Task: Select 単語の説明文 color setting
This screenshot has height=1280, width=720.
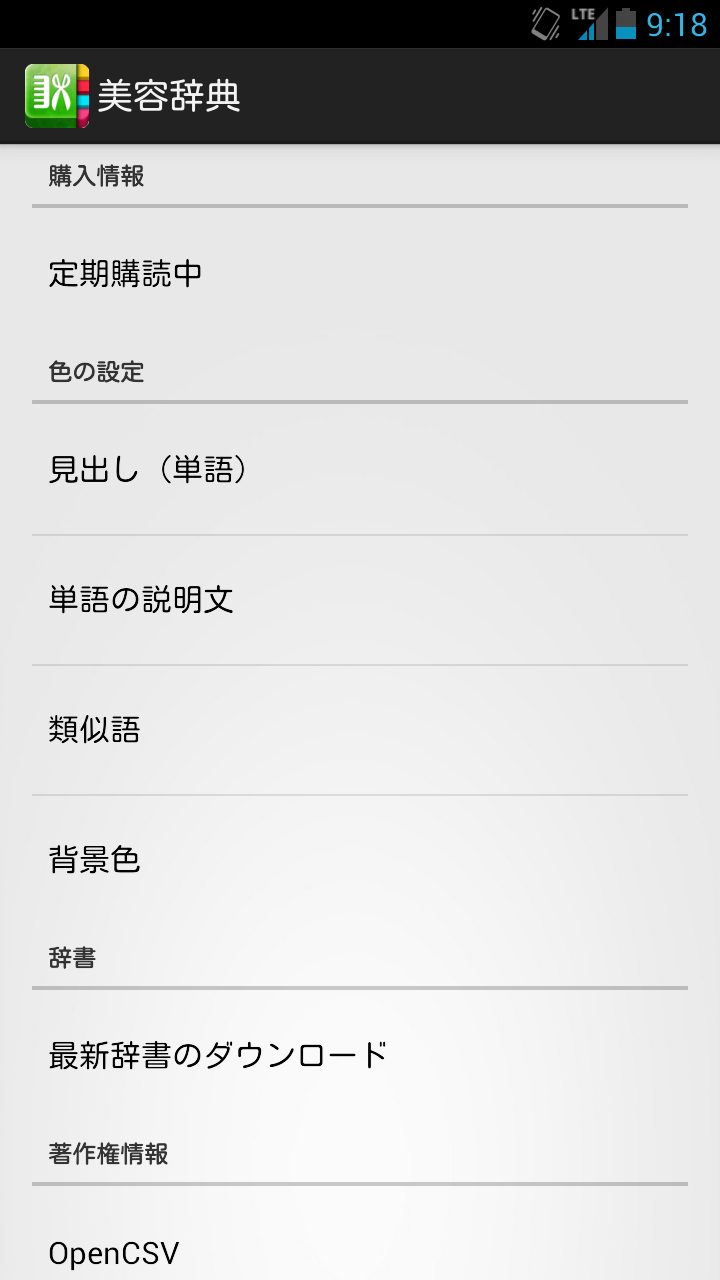Action: pyautogui.click(x=360, y=600)
